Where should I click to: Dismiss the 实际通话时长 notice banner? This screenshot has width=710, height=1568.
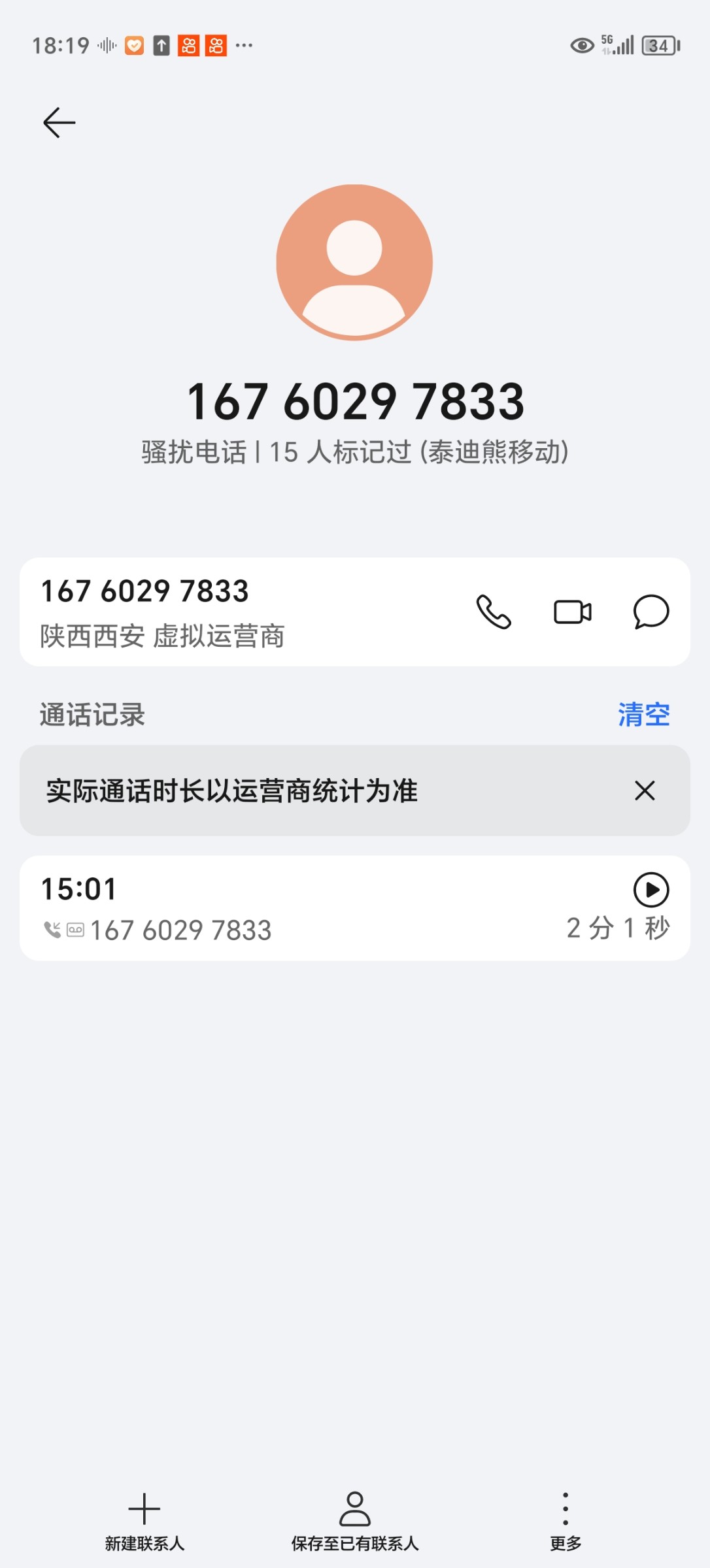point(645,791)
